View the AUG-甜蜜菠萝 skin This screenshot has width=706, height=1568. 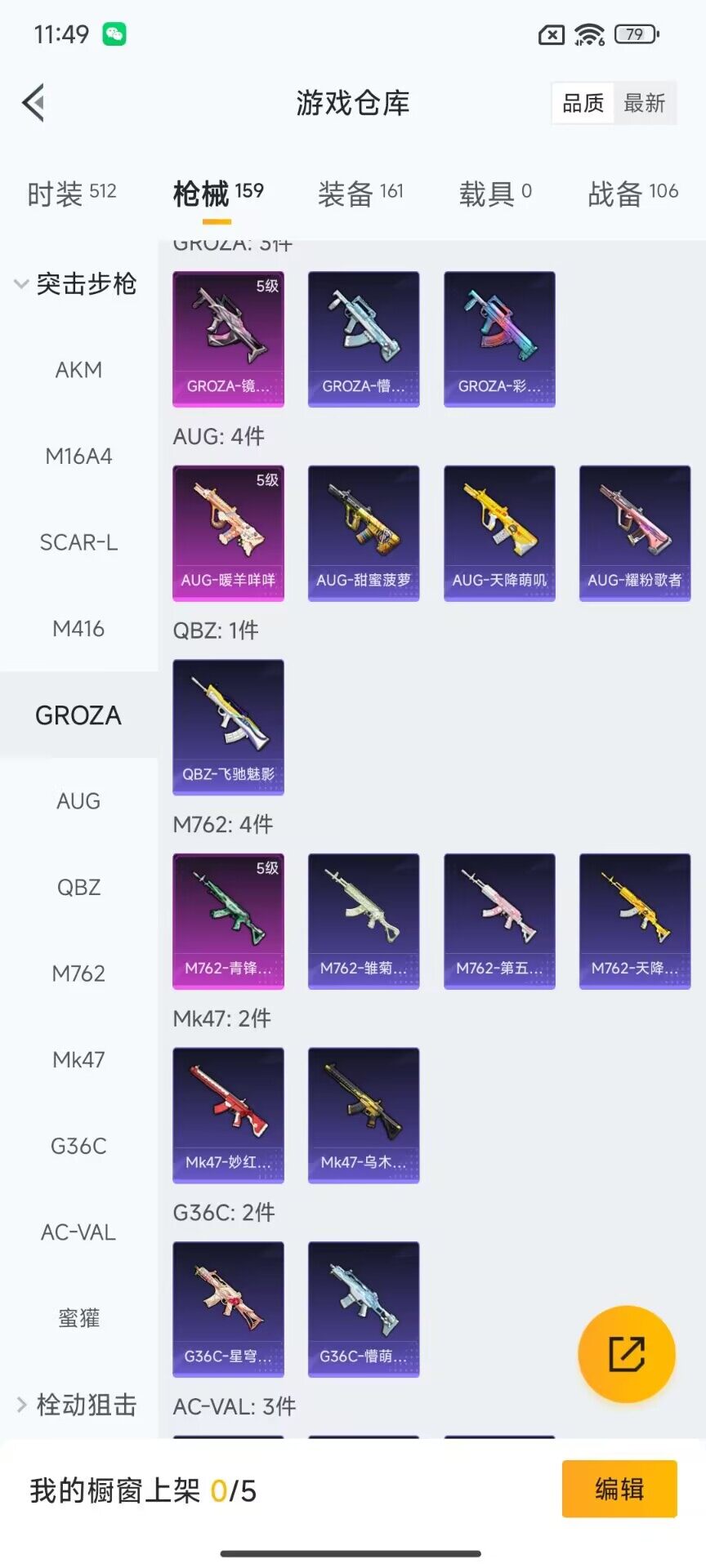click(364, 533)
